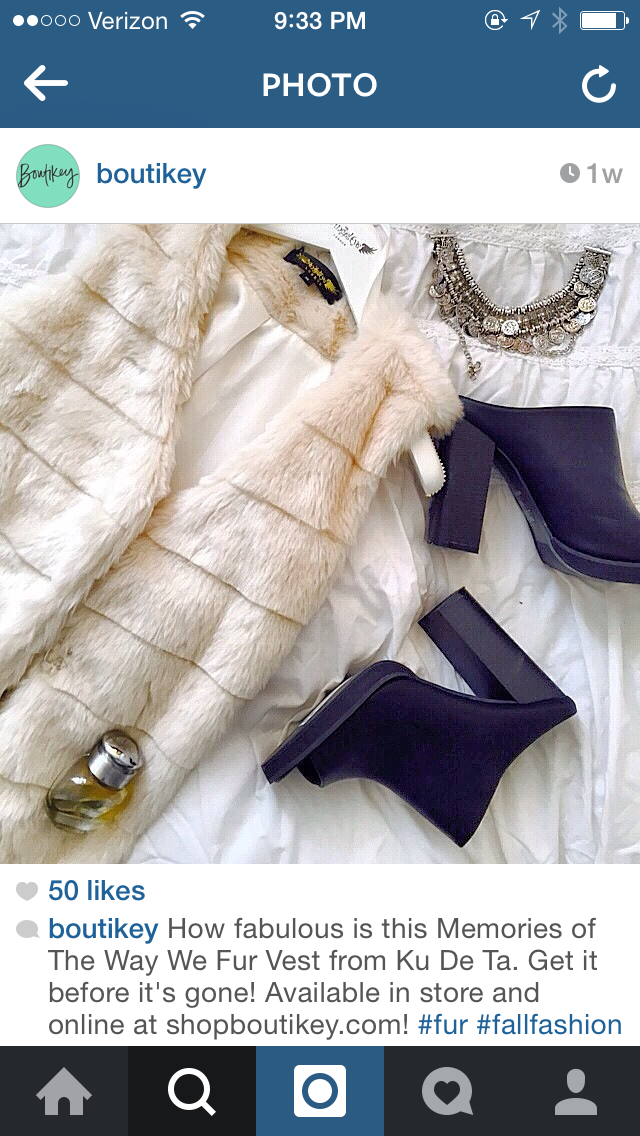Switch to the Home feed tab
The image size is (640, 1136).
point(64,1091)
